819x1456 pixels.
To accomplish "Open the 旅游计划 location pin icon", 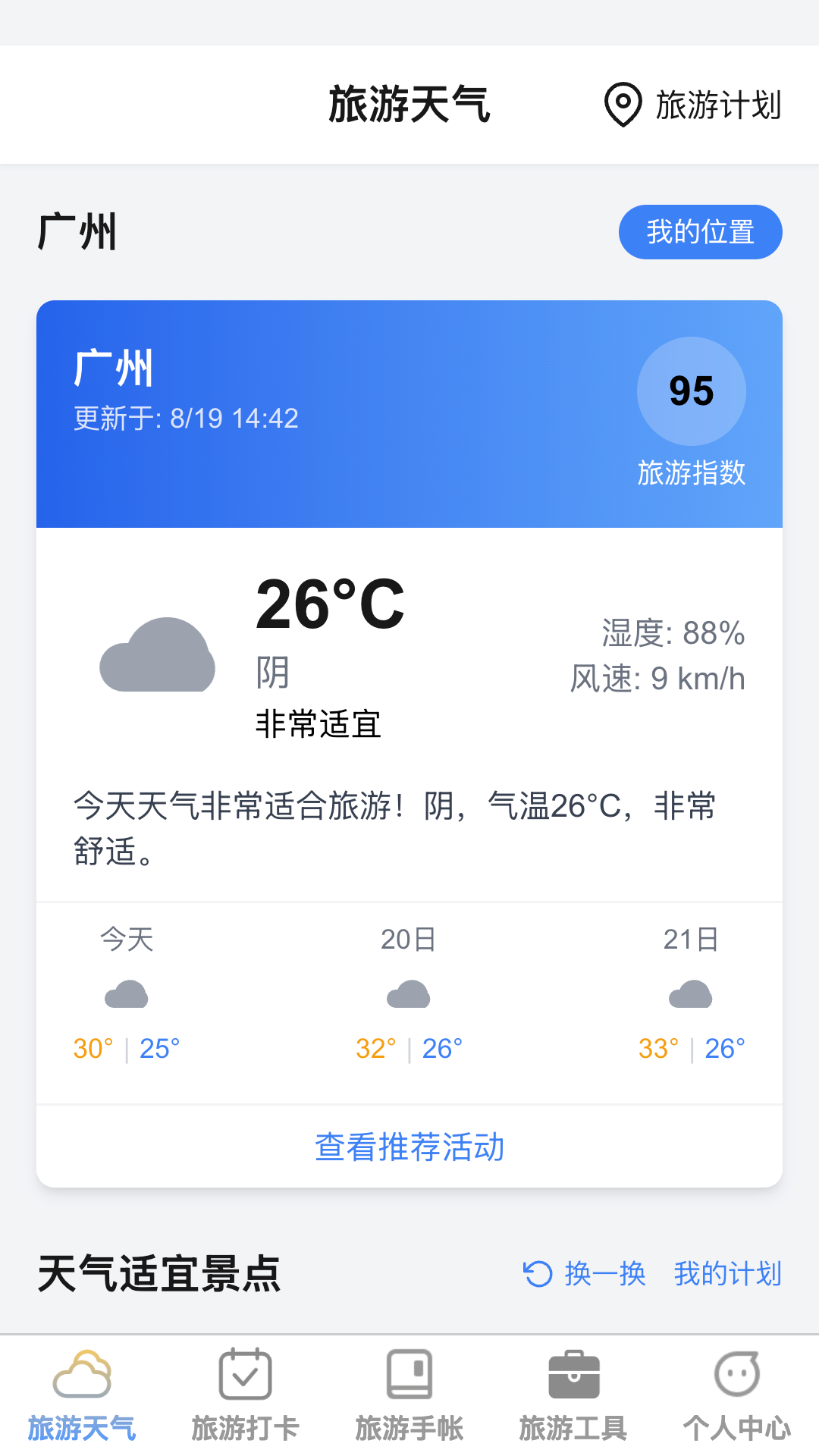I will point(623,104).
